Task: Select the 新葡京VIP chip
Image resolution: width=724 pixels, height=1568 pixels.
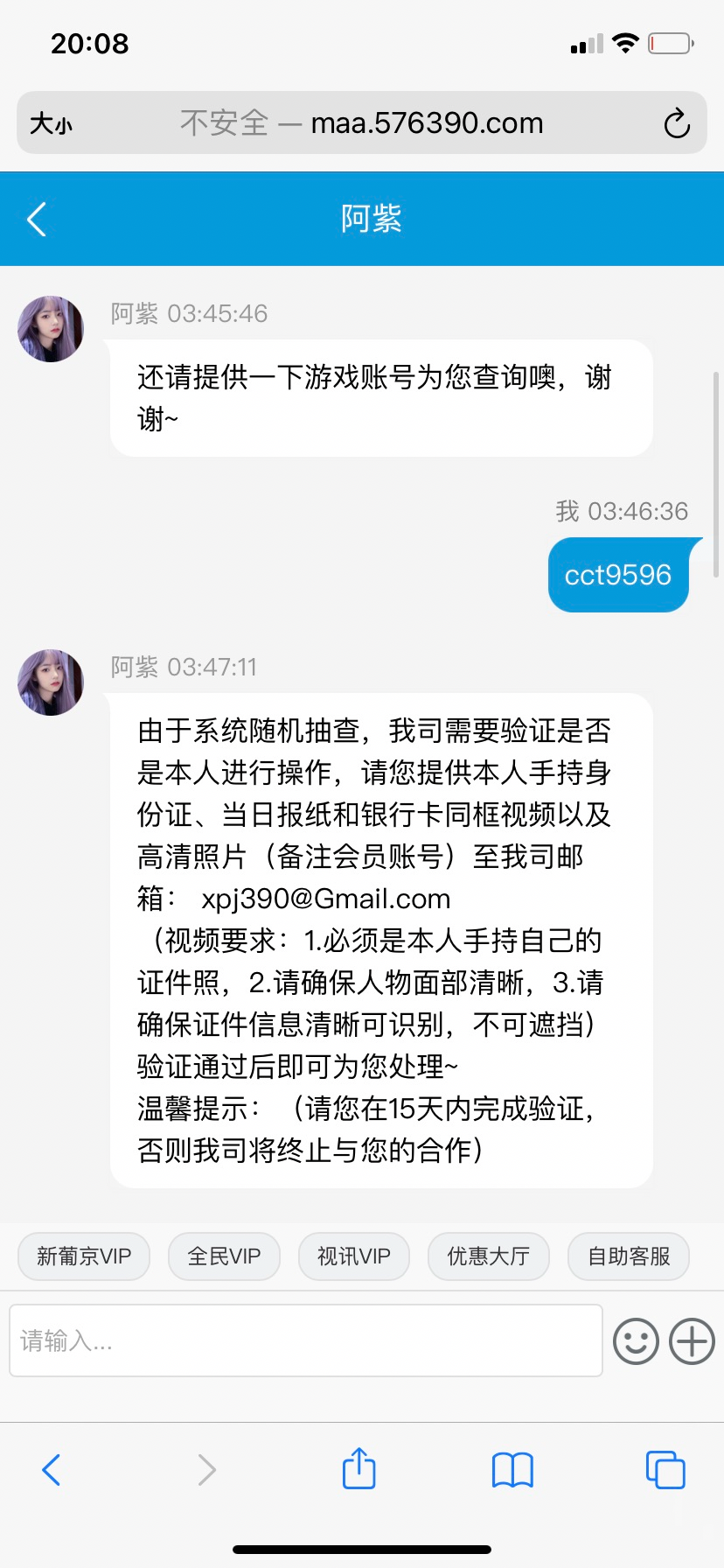Action: [84, 1256]
